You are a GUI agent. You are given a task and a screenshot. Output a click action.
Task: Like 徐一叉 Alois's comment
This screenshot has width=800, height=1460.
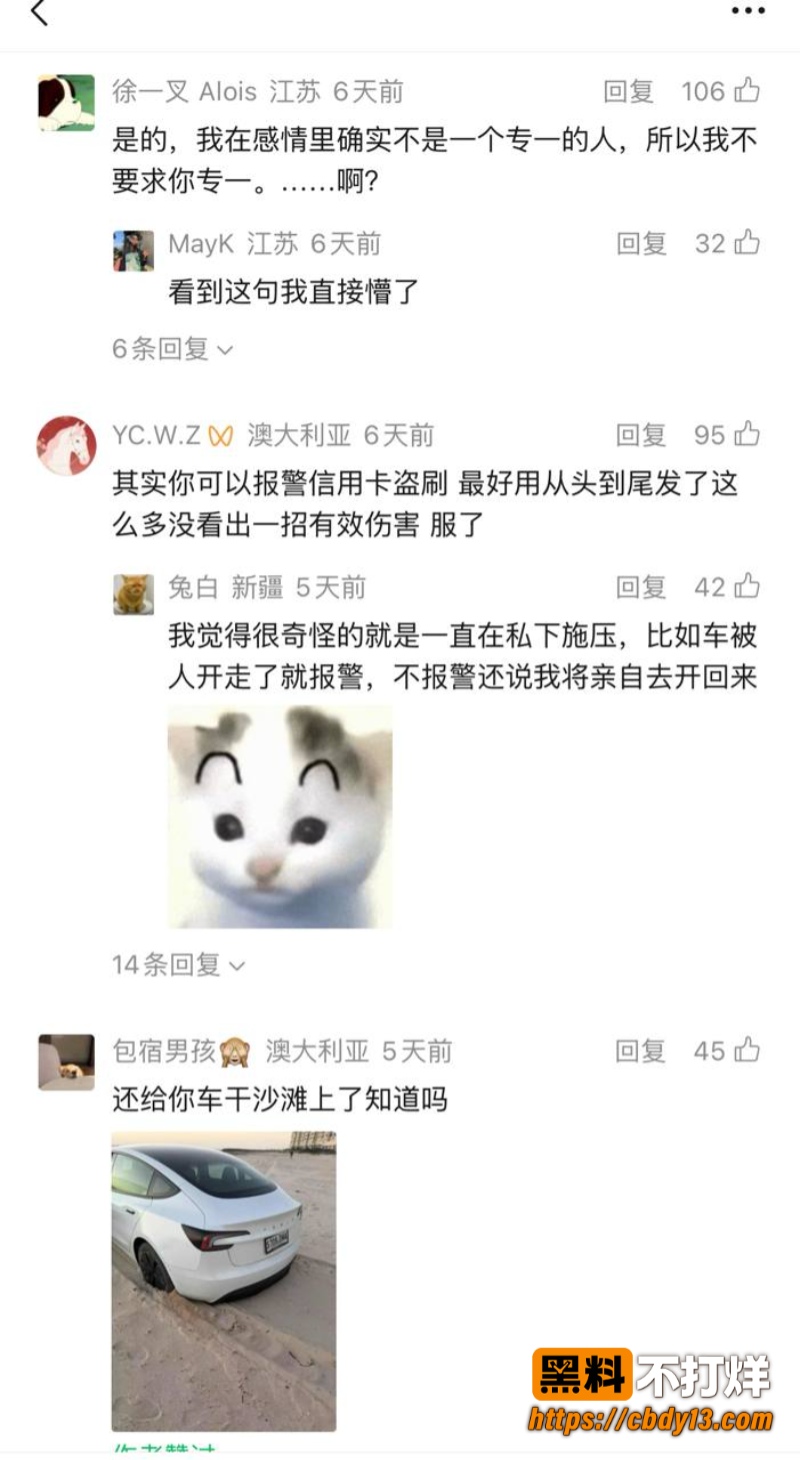(x=747, y=91)
